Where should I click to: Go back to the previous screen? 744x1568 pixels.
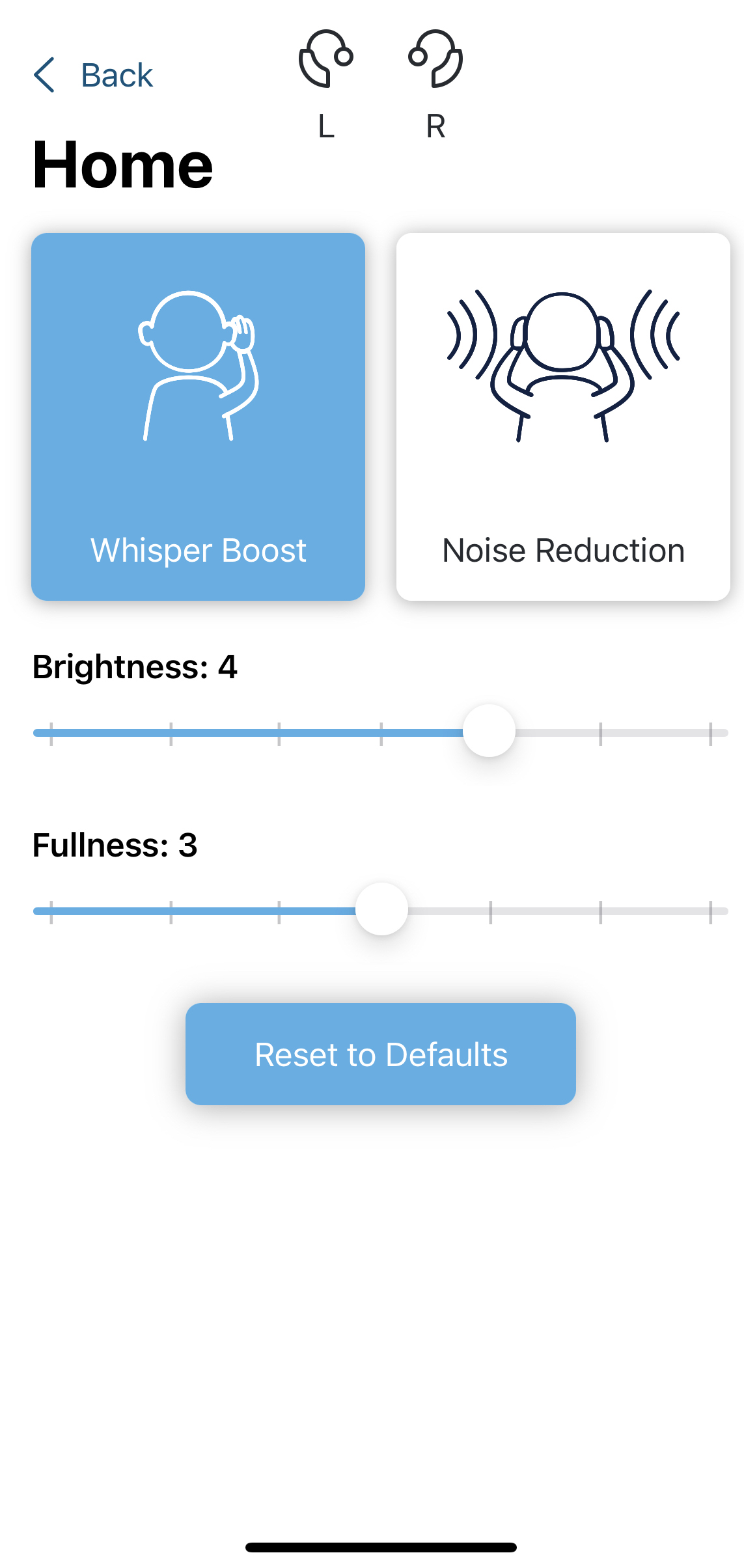(x=94, y=76)
